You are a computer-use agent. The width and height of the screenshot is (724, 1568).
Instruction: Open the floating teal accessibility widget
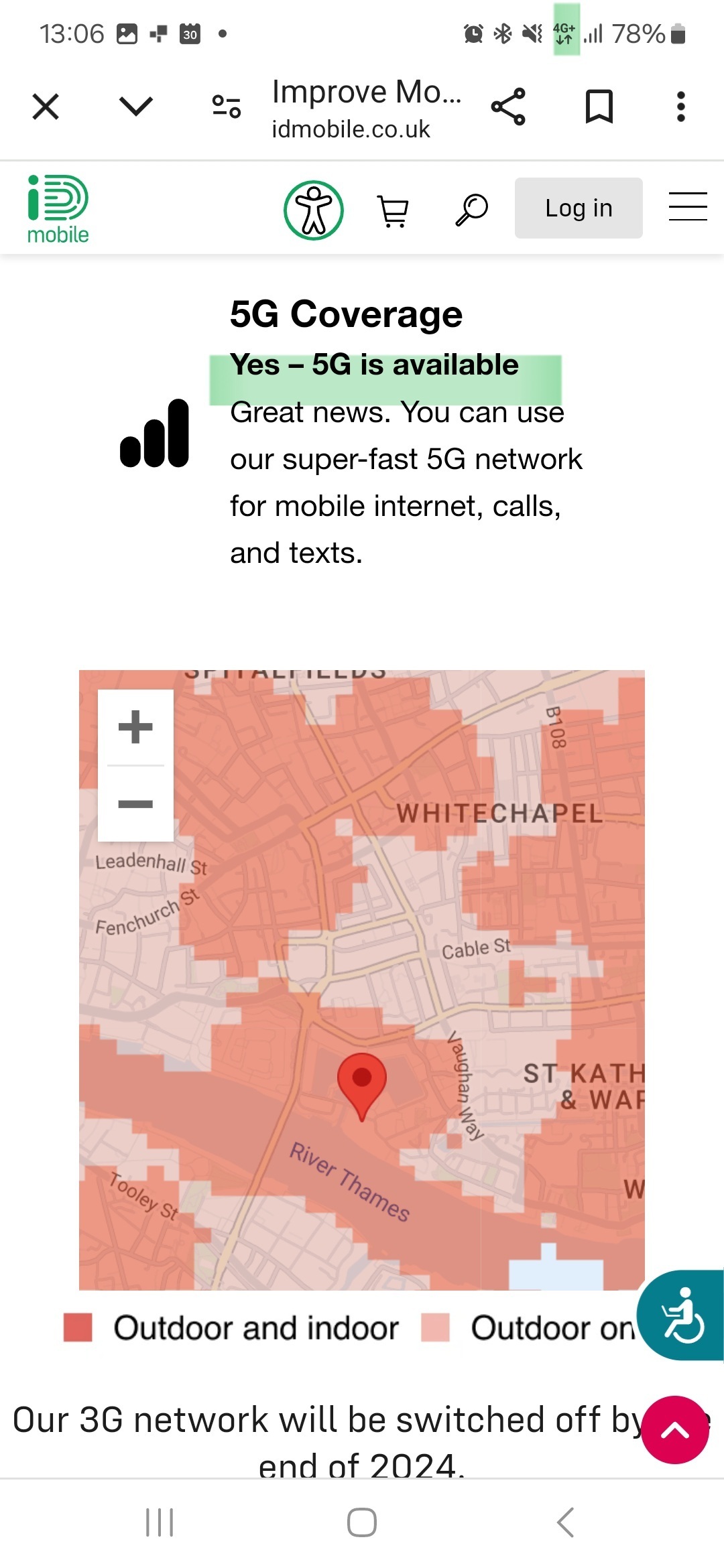tap(683, 1315)
